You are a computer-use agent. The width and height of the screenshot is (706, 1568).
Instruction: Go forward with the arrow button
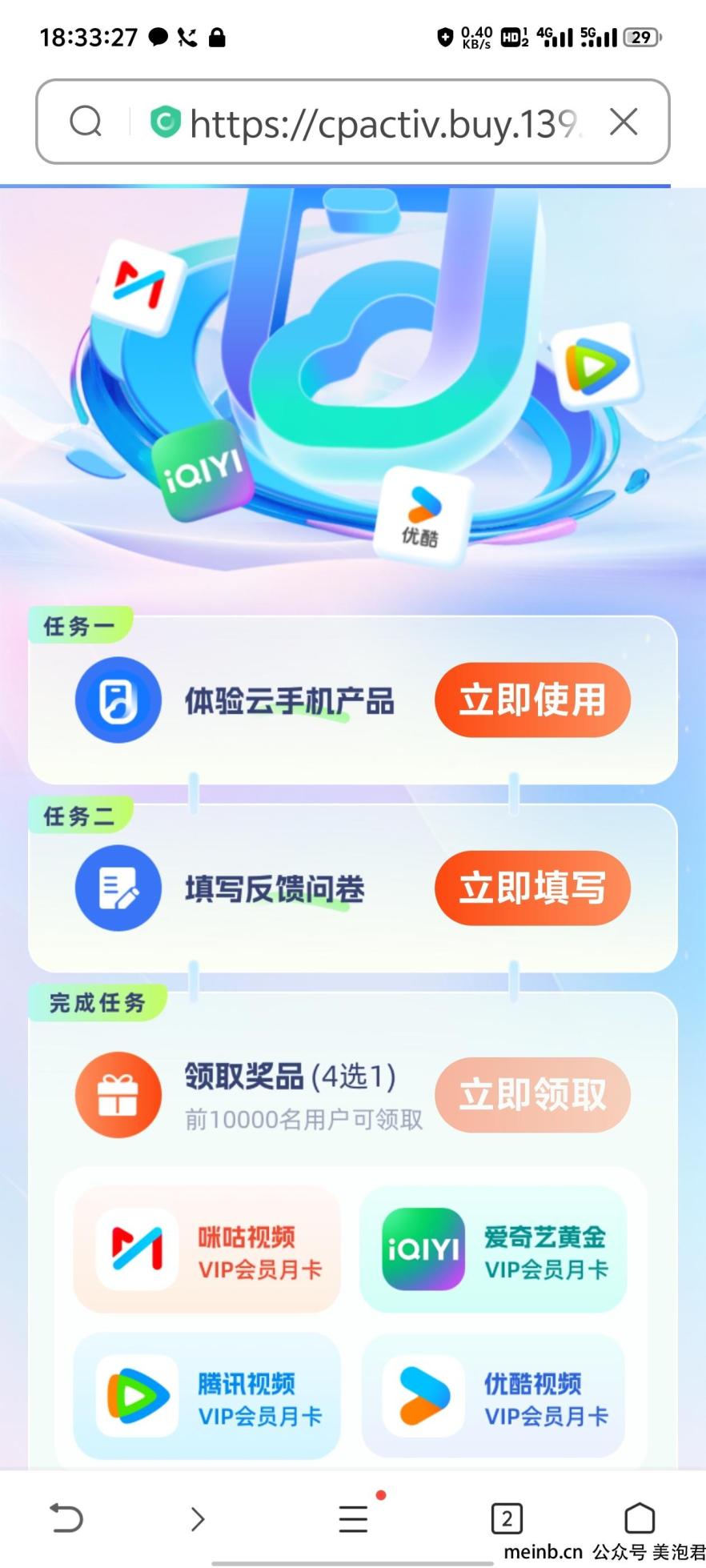pyautogui.click(x=198, y=1518)
